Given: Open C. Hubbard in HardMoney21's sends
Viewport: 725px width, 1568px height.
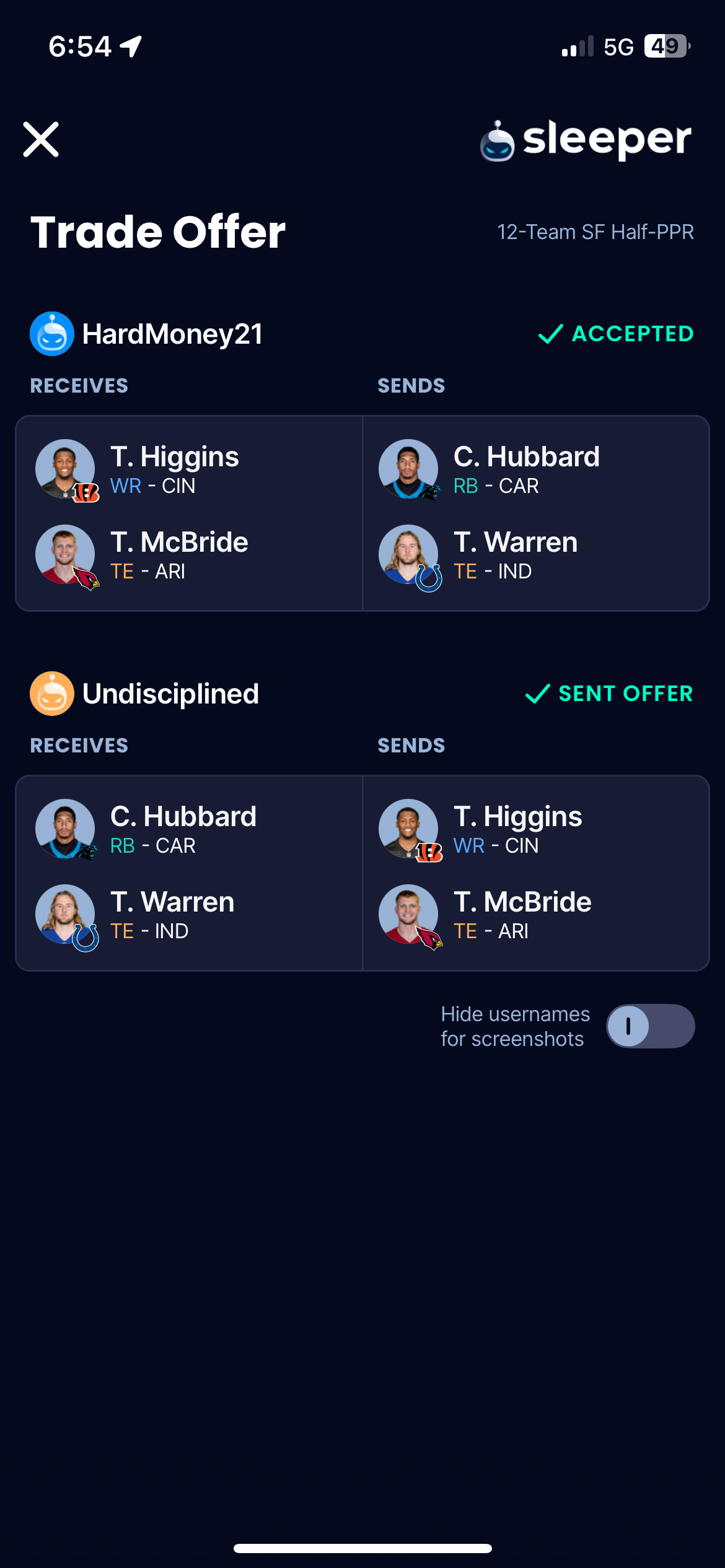Looking at the screenshot, I should [525, 469].
